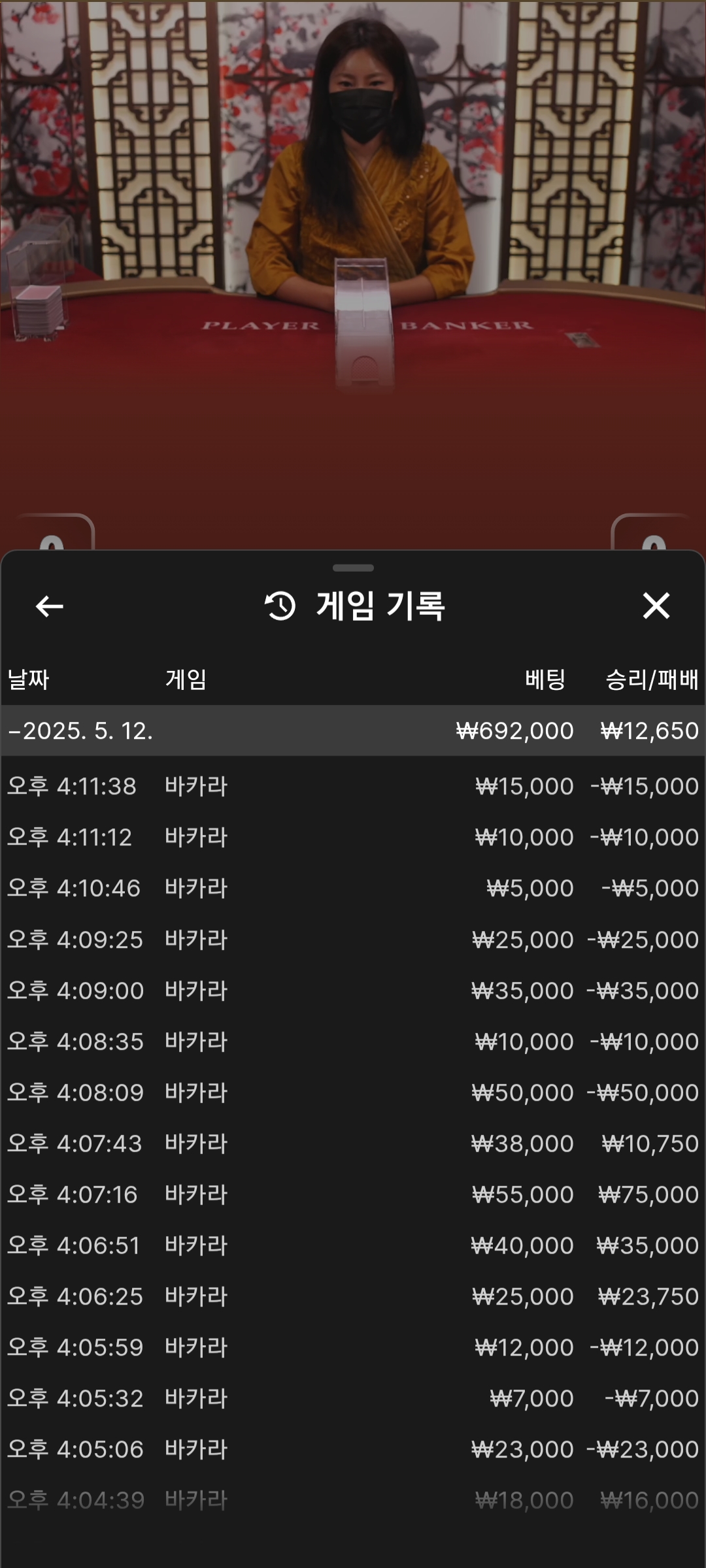Open the 오후 4:09:25 바카라 record
Screen dimensions: 706x1568
tap(353, 939)
